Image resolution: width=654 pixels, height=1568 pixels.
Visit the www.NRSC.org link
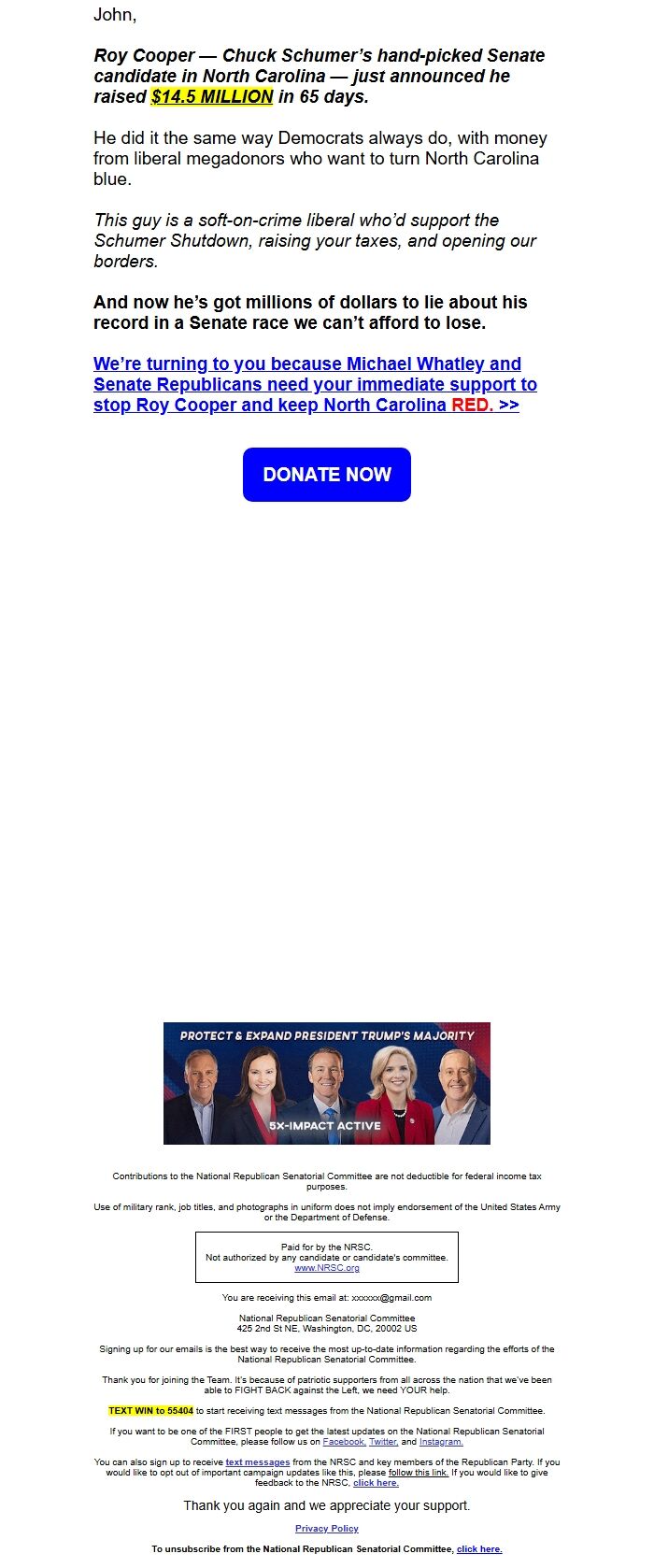tap(327, 1268)
